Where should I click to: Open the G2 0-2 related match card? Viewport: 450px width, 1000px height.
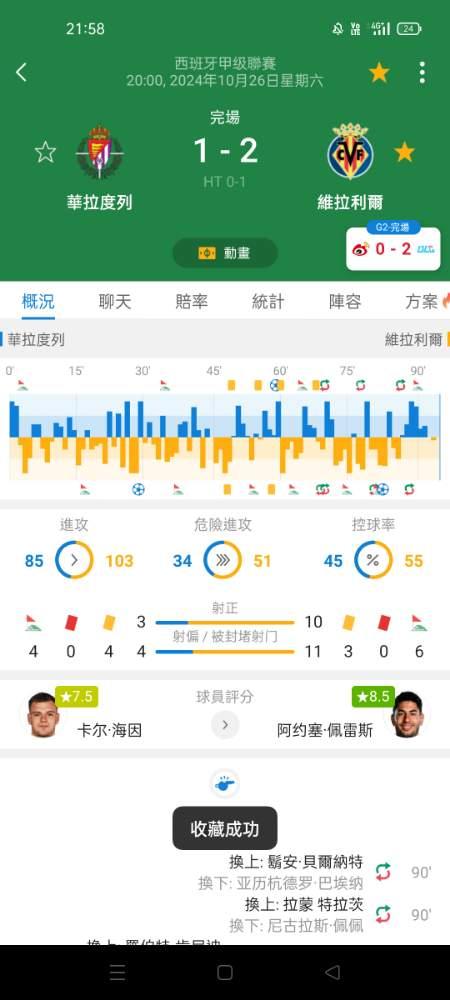(393, 246)
